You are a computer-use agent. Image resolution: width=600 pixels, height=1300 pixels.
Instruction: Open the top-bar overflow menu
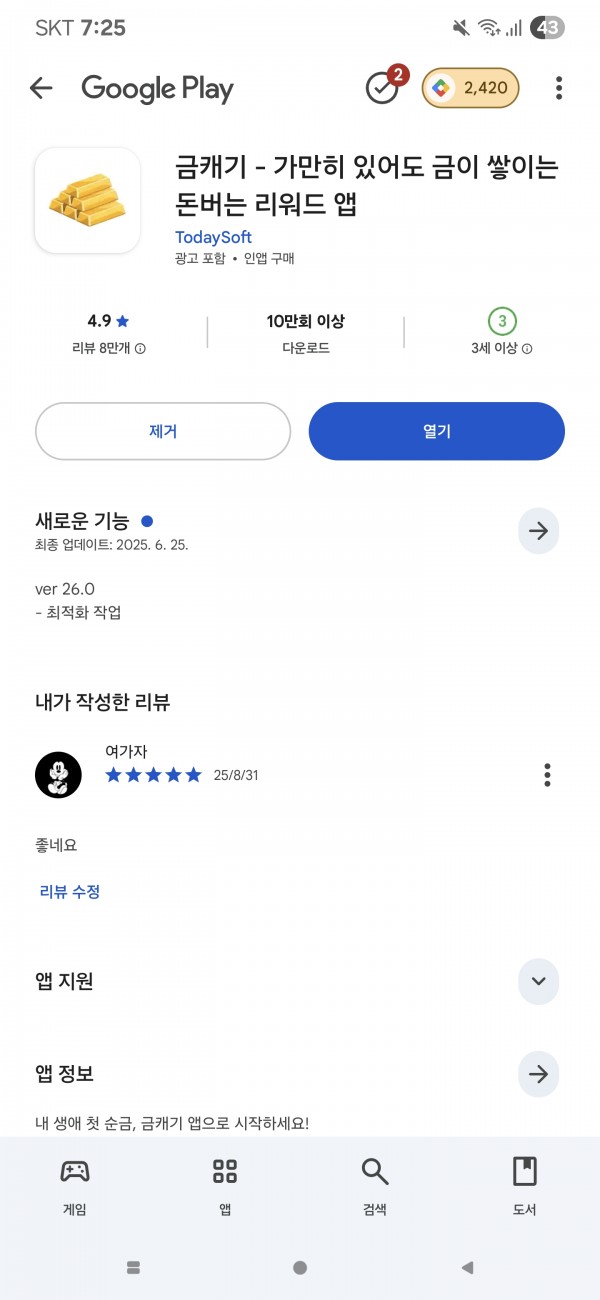point(559,88)
